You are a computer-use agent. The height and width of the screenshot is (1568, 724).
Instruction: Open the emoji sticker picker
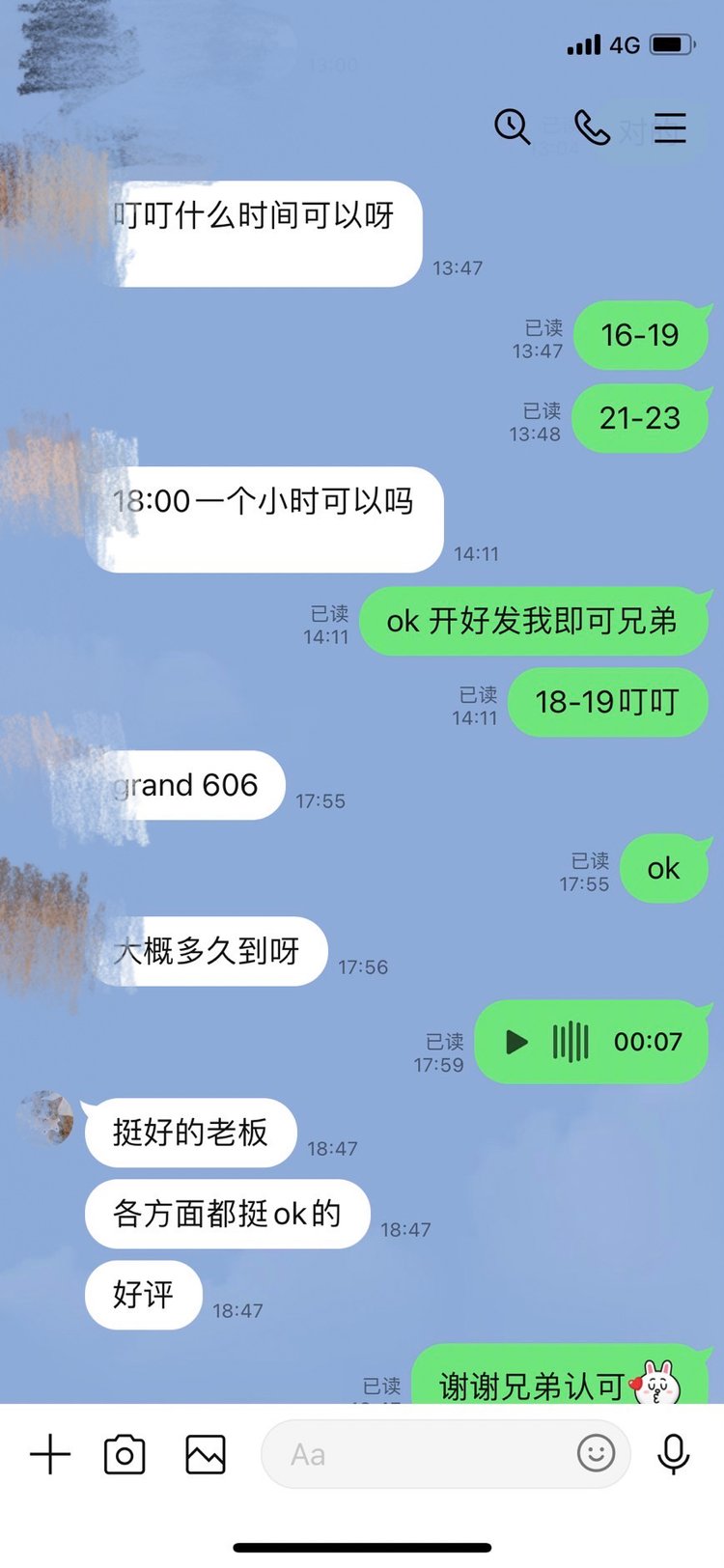(x=596, y=1452)
